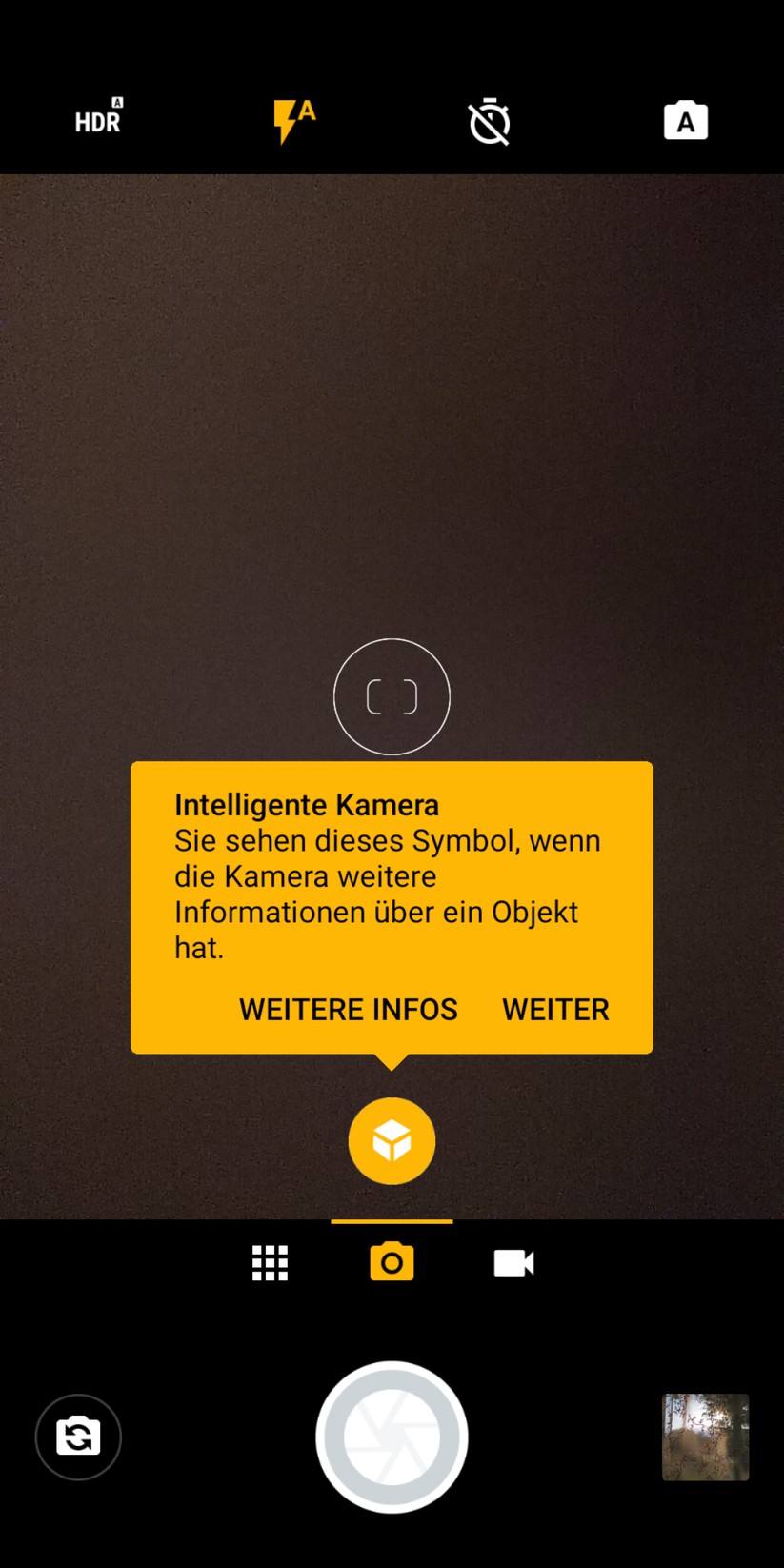The width and height of the screenshot is (784, 1568).
Task: Tap the flash bolt icon in top bar
Action: coord(292,121)
